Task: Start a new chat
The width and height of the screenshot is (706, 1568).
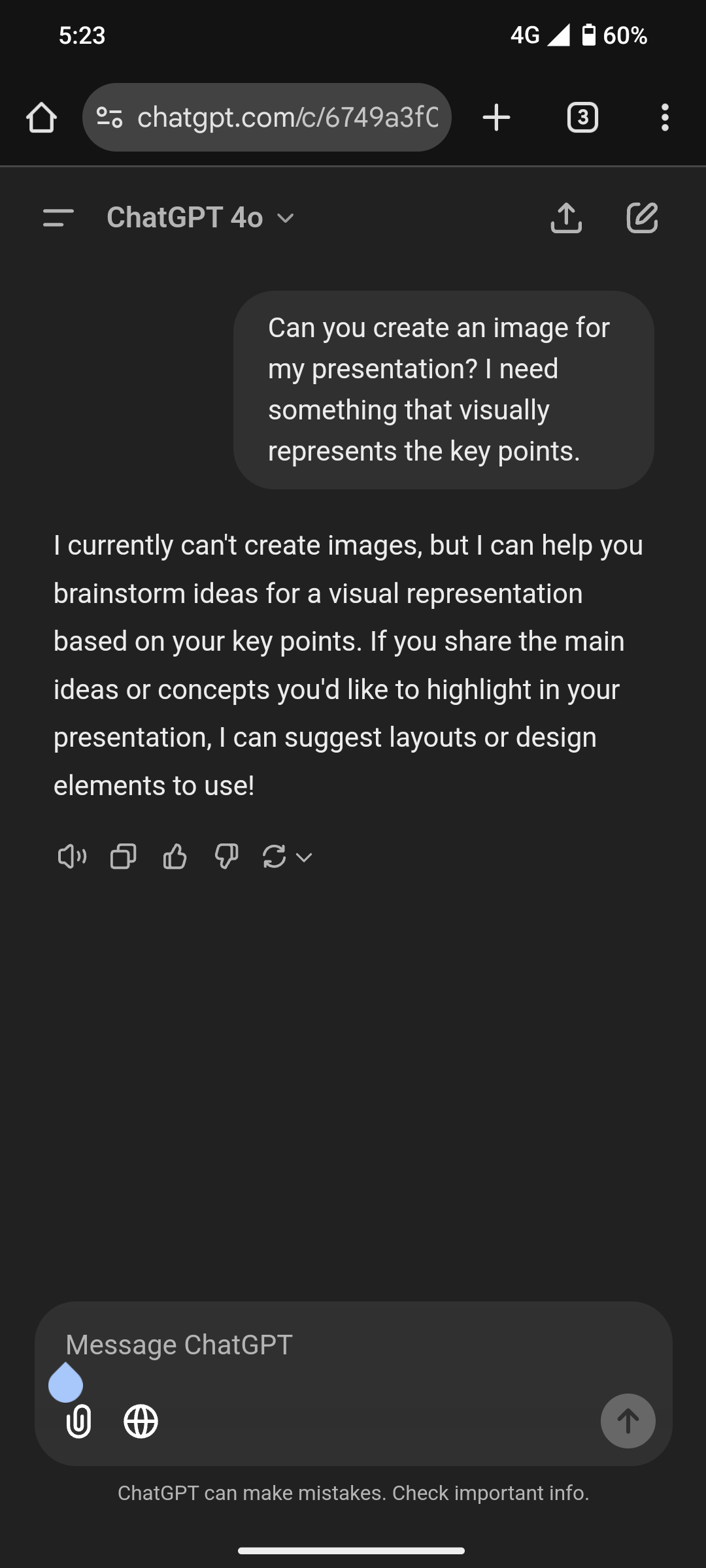Action: pos(642,218)
